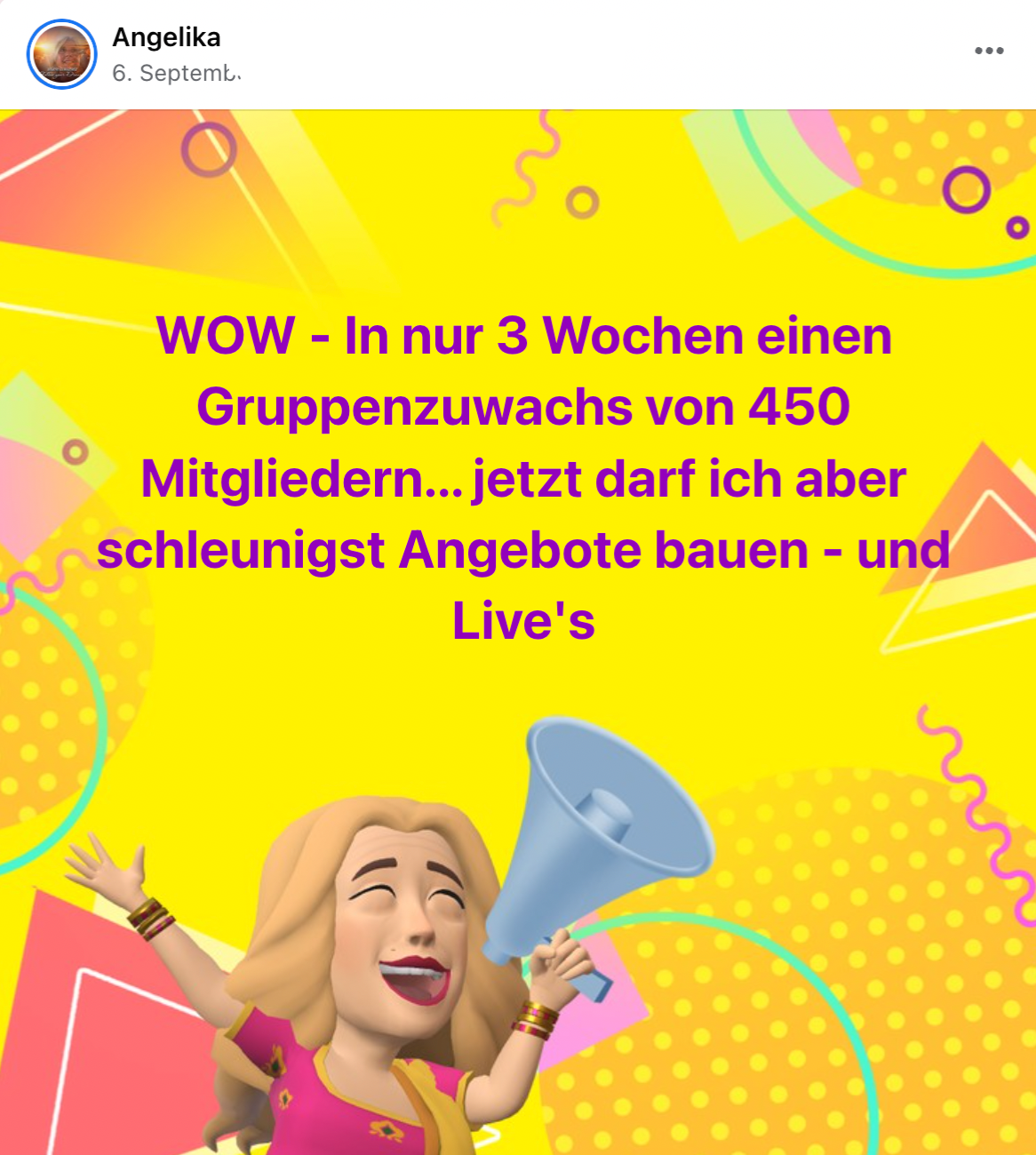Open the post's three-dot options menu
Viewport: 1036px width, 1155px height.
tap(988, 51)
